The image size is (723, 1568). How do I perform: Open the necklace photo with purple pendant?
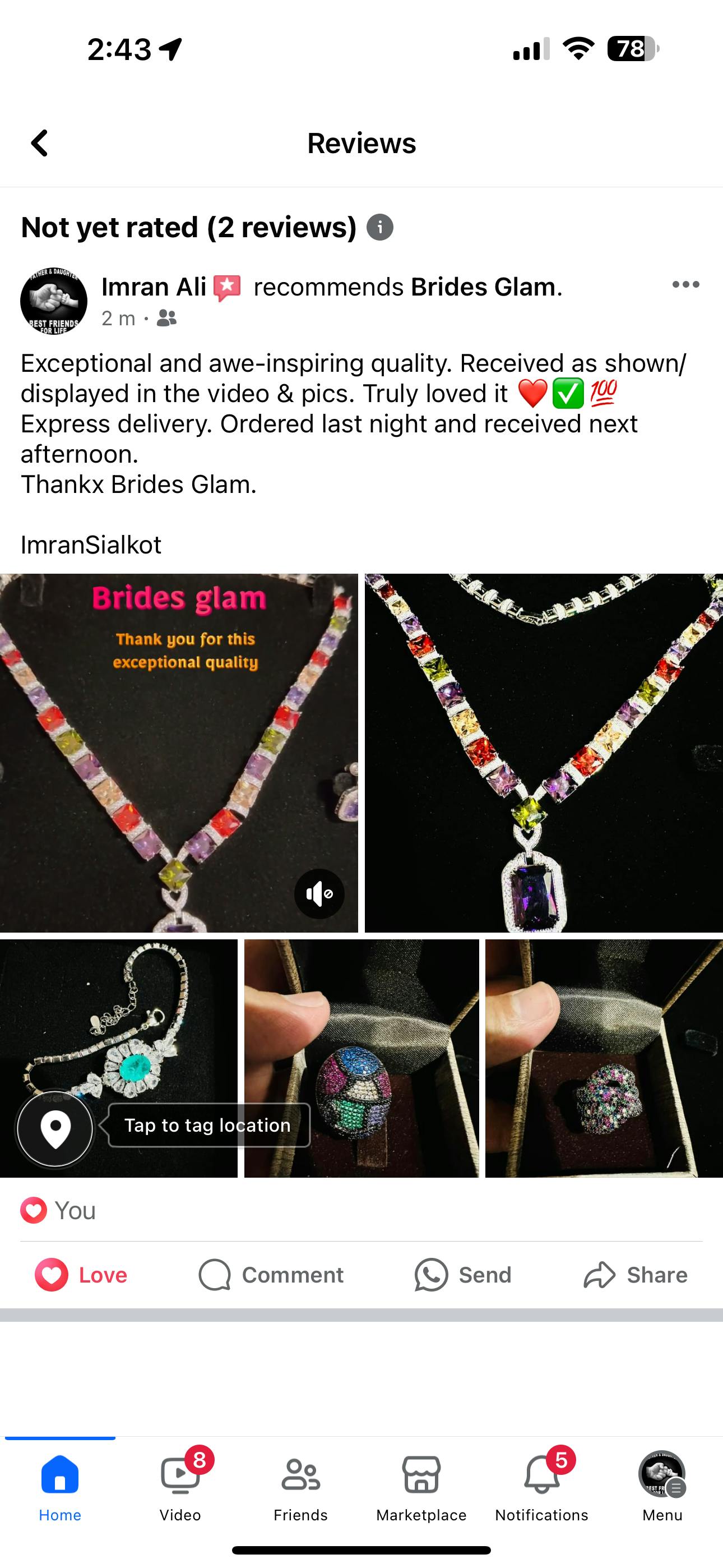tap(544, 753)
